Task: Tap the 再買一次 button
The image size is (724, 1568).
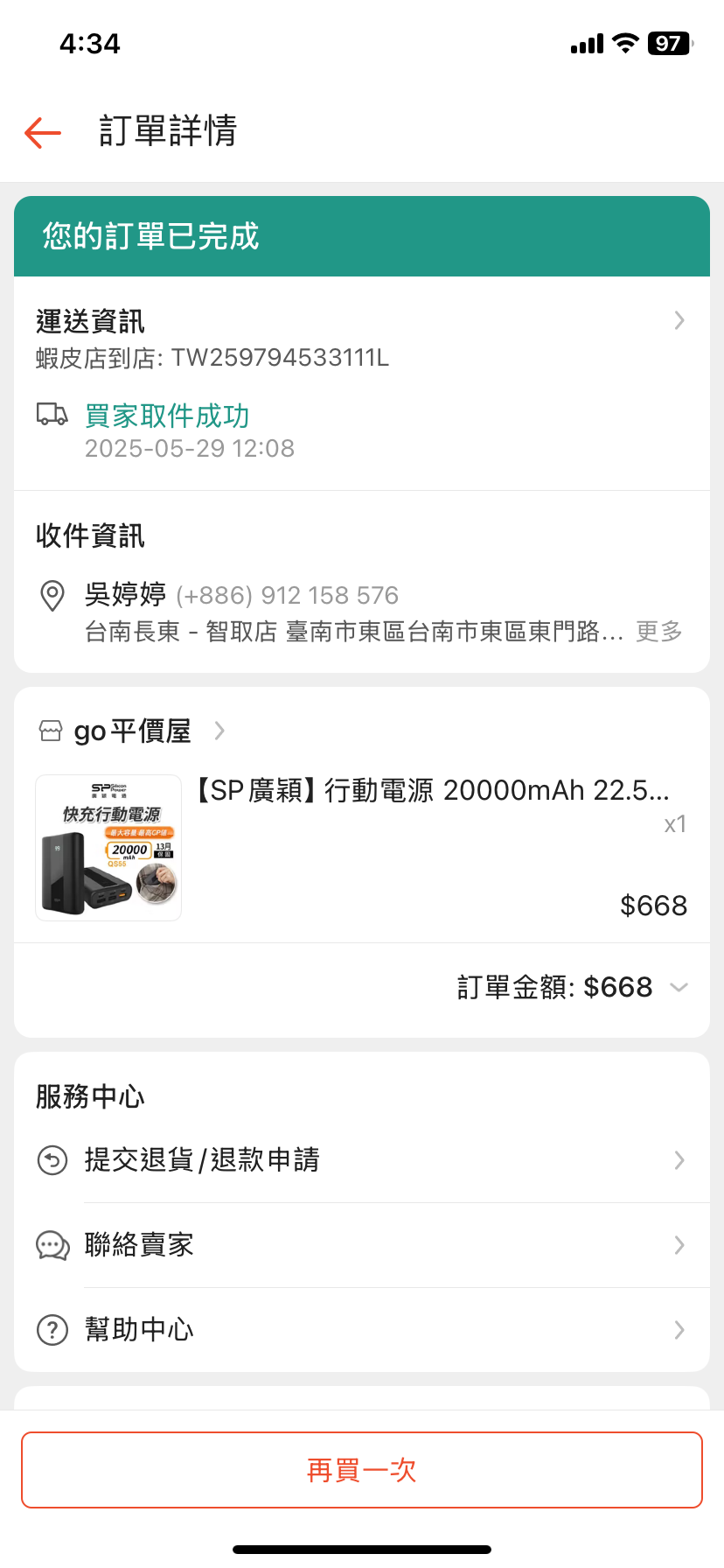Action: [x=361, y=1470]
